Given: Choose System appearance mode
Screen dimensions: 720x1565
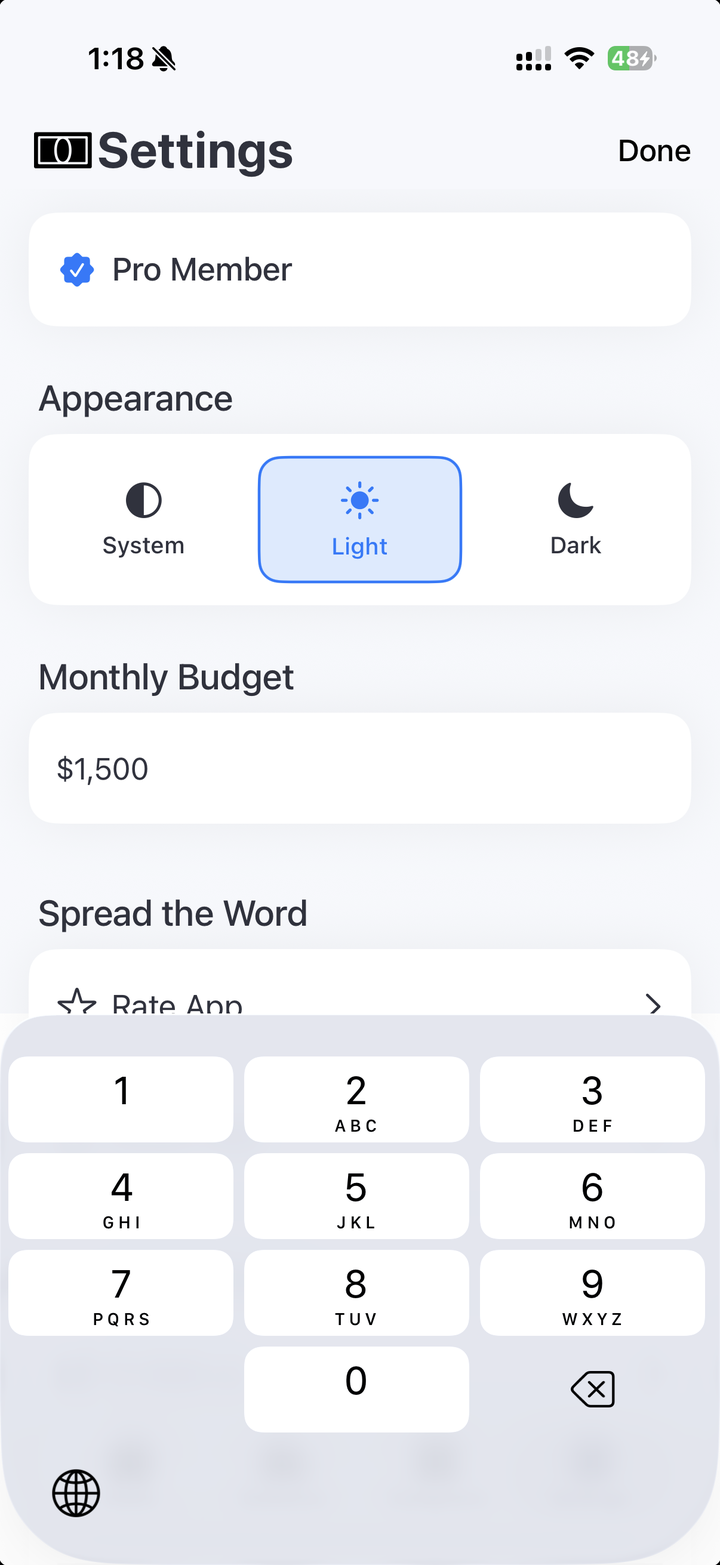Looking at the screenshot, I should [x=143, y=519].
